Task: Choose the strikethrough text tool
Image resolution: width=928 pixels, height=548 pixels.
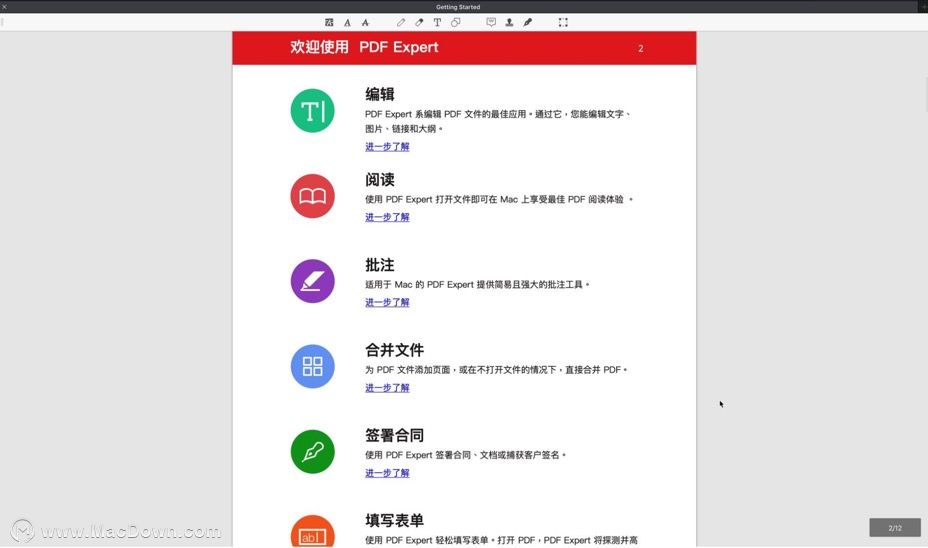Action: 365,22
